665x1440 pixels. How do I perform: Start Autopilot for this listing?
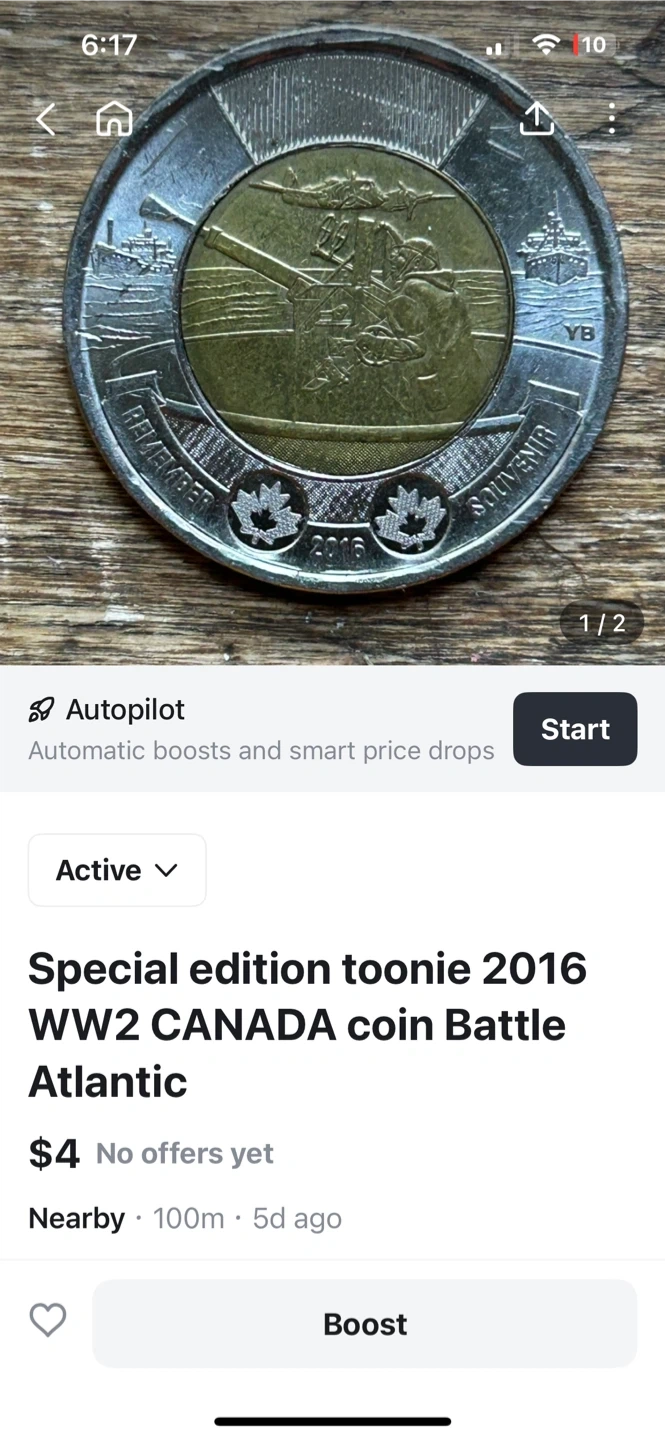tap(575, 729)
